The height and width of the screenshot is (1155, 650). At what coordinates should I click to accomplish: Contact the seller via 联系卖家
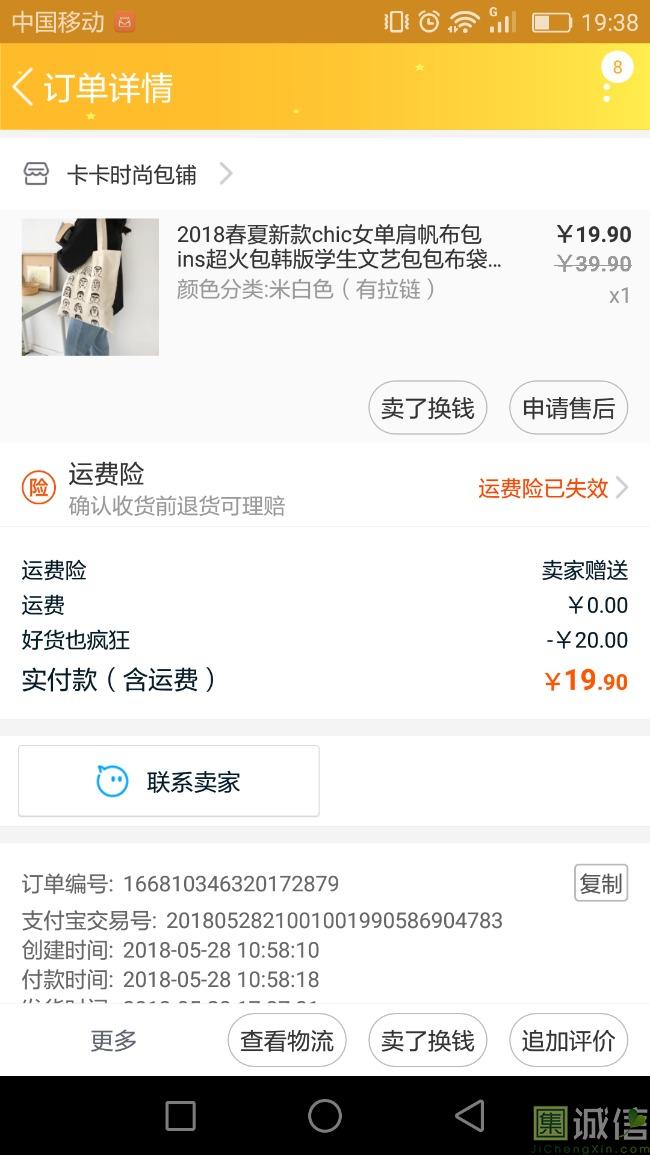(168, 781)
